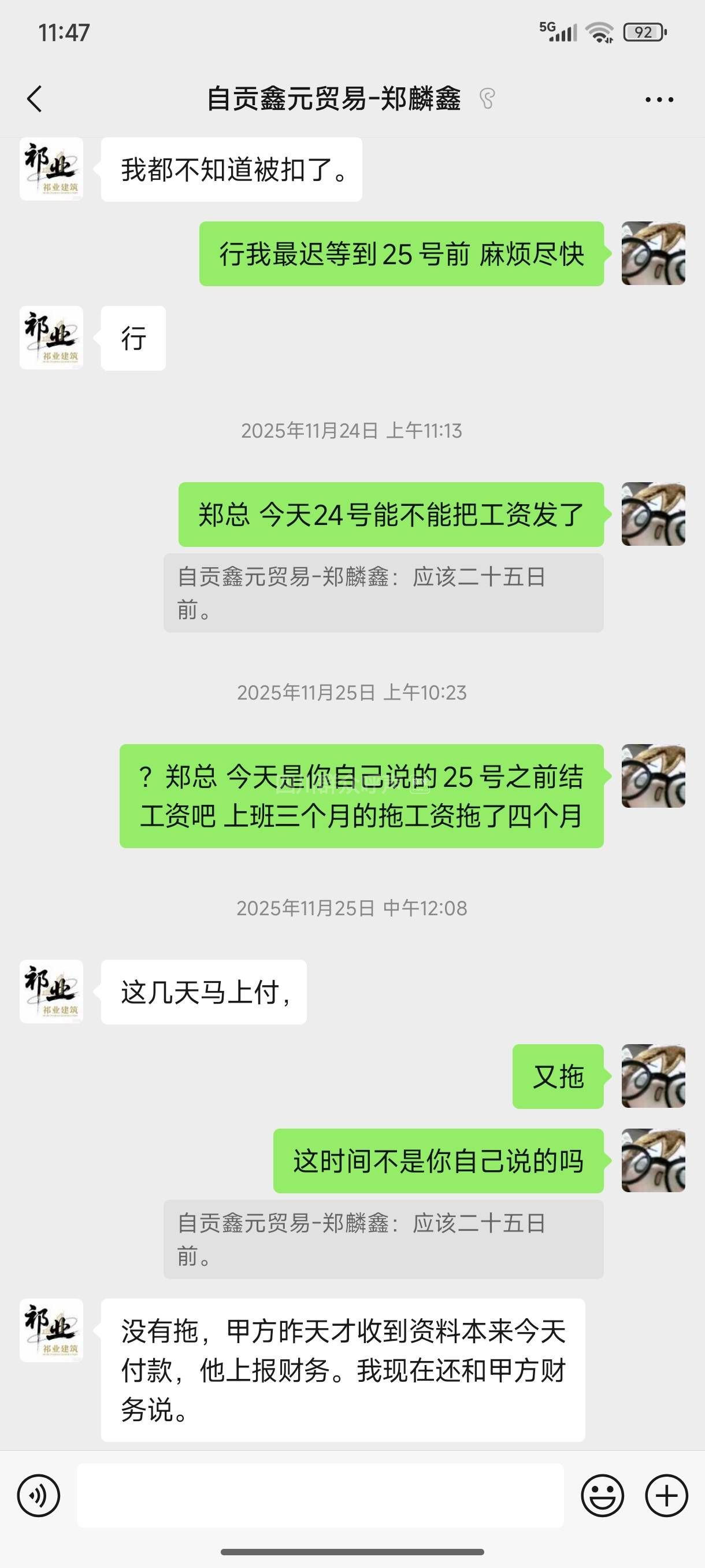Jump to quoted message under "这时间不是你自己说的吗"
Image resolution: width=705 pixels, height=1568 pixels.
[383, 1238]
